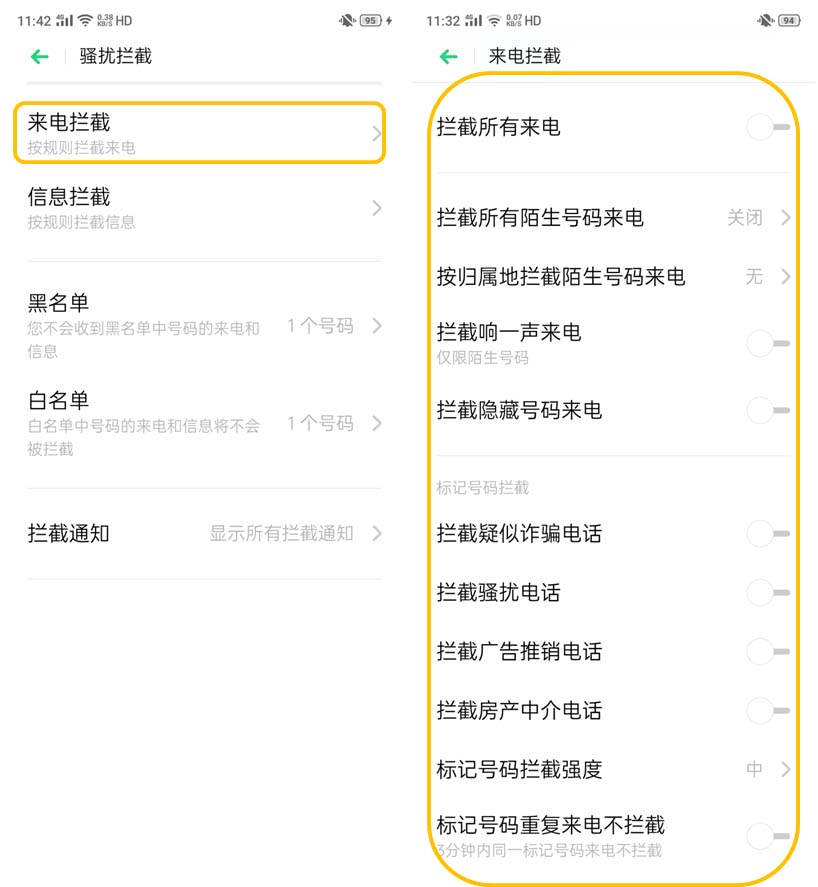Open 信息拦截 settings

click(200, 207)
